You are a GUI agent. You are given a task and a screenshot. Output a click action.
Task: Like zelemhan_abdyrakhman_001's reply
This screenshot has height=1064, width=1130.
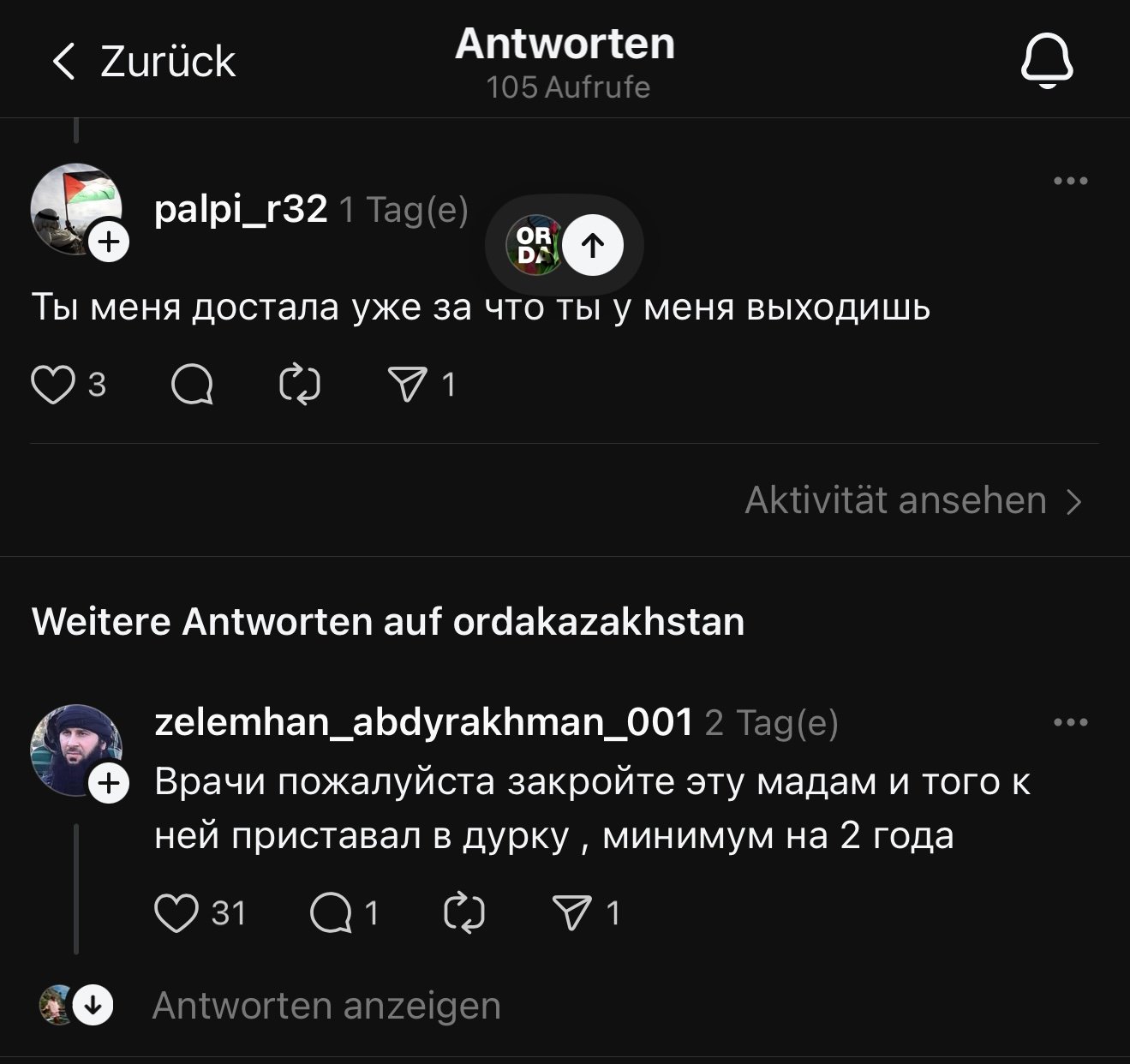[x=176, y=913]
